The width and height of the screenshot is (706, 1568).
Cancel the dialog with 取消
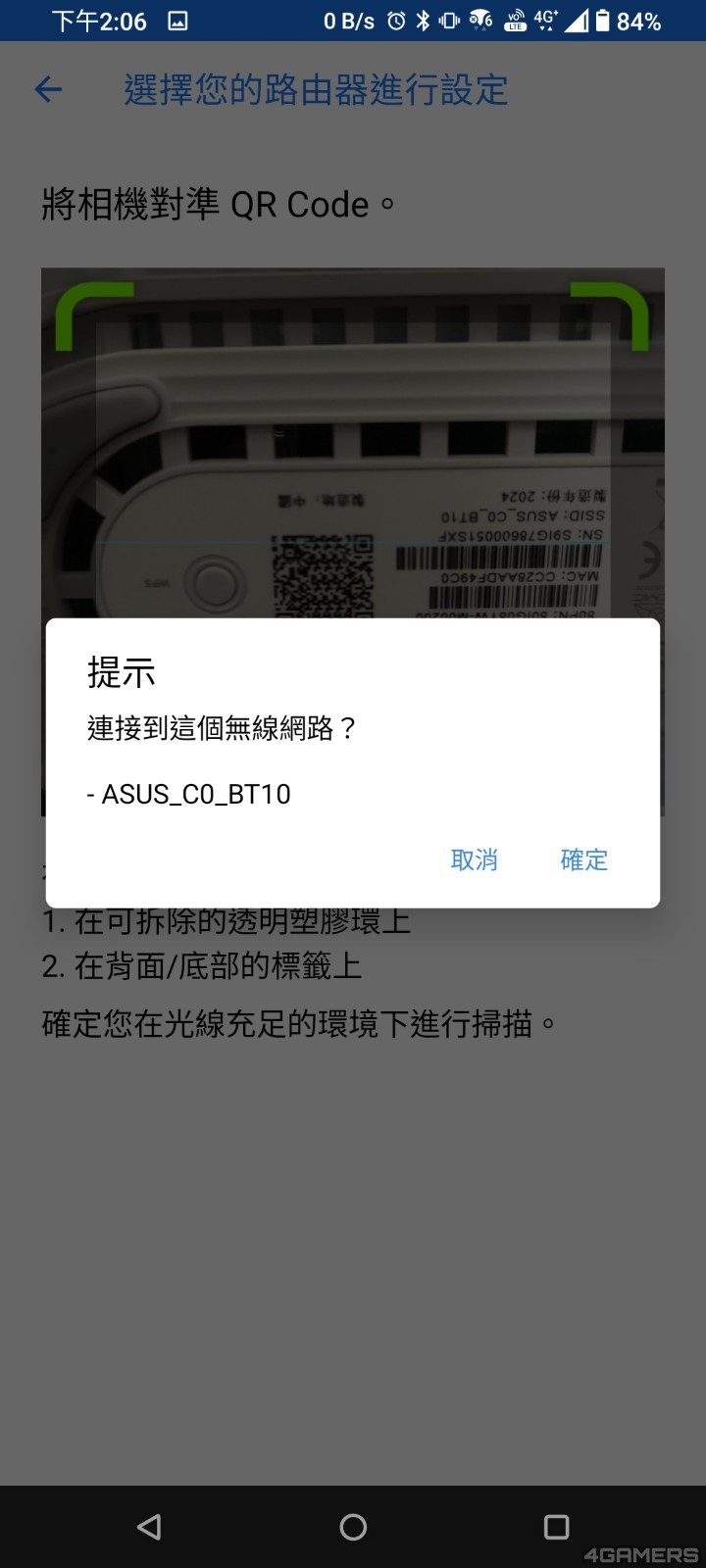pyautogui.click(x=474, y=859)
